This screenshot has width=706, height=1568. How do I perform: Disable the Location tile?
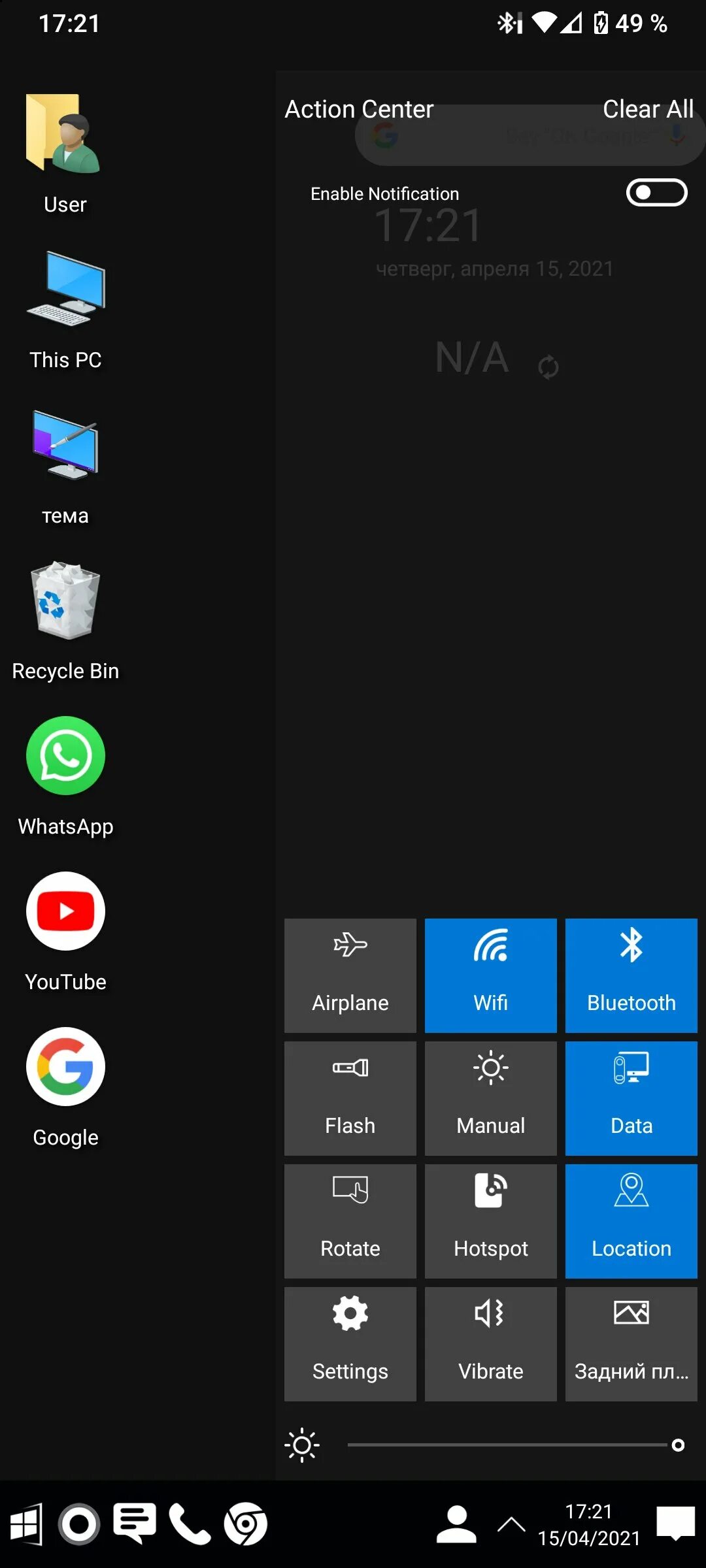click(631, 1220)
